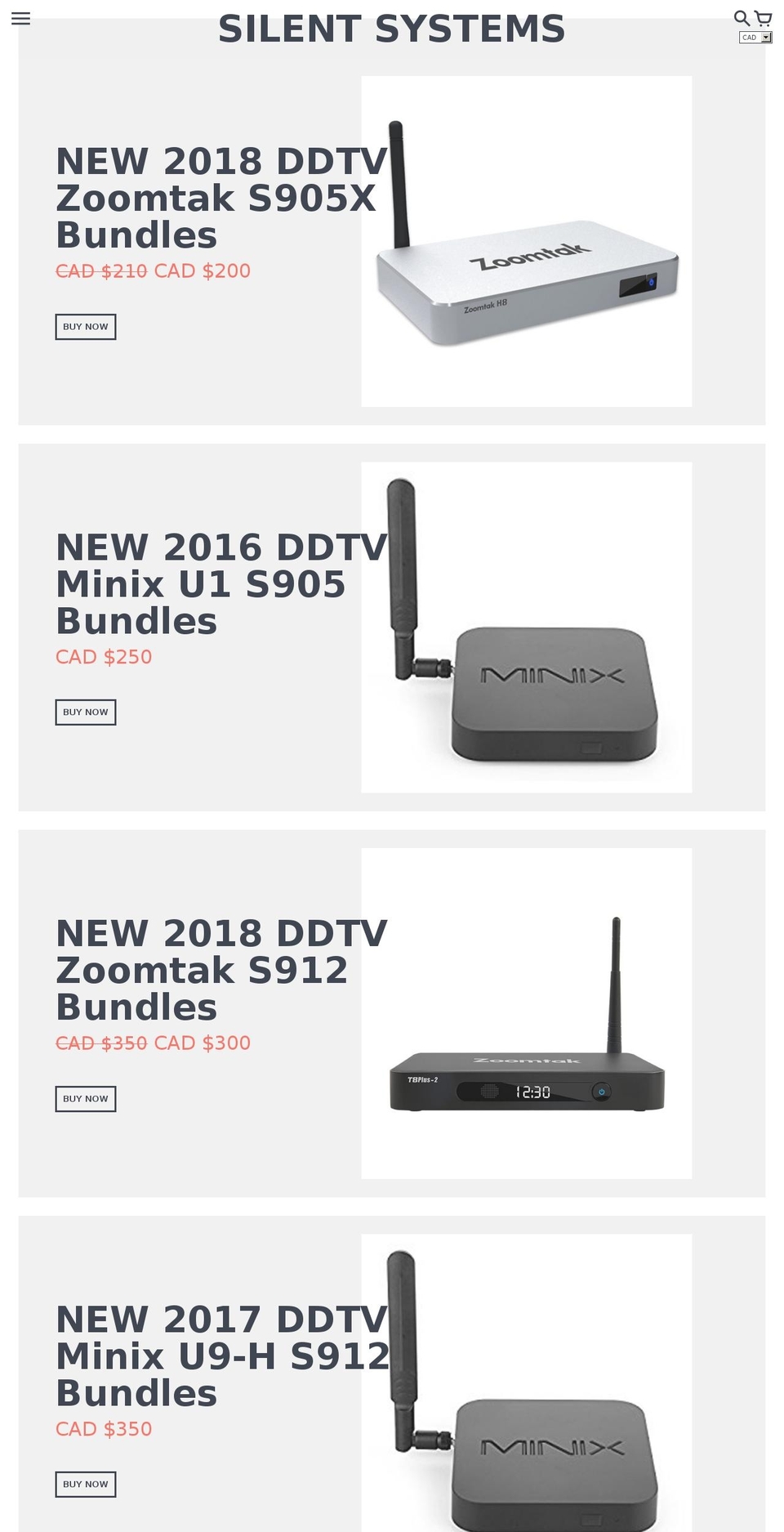Screen dimensions: 784x1532
Task: Open the search icon
Action: coord(742,18)
